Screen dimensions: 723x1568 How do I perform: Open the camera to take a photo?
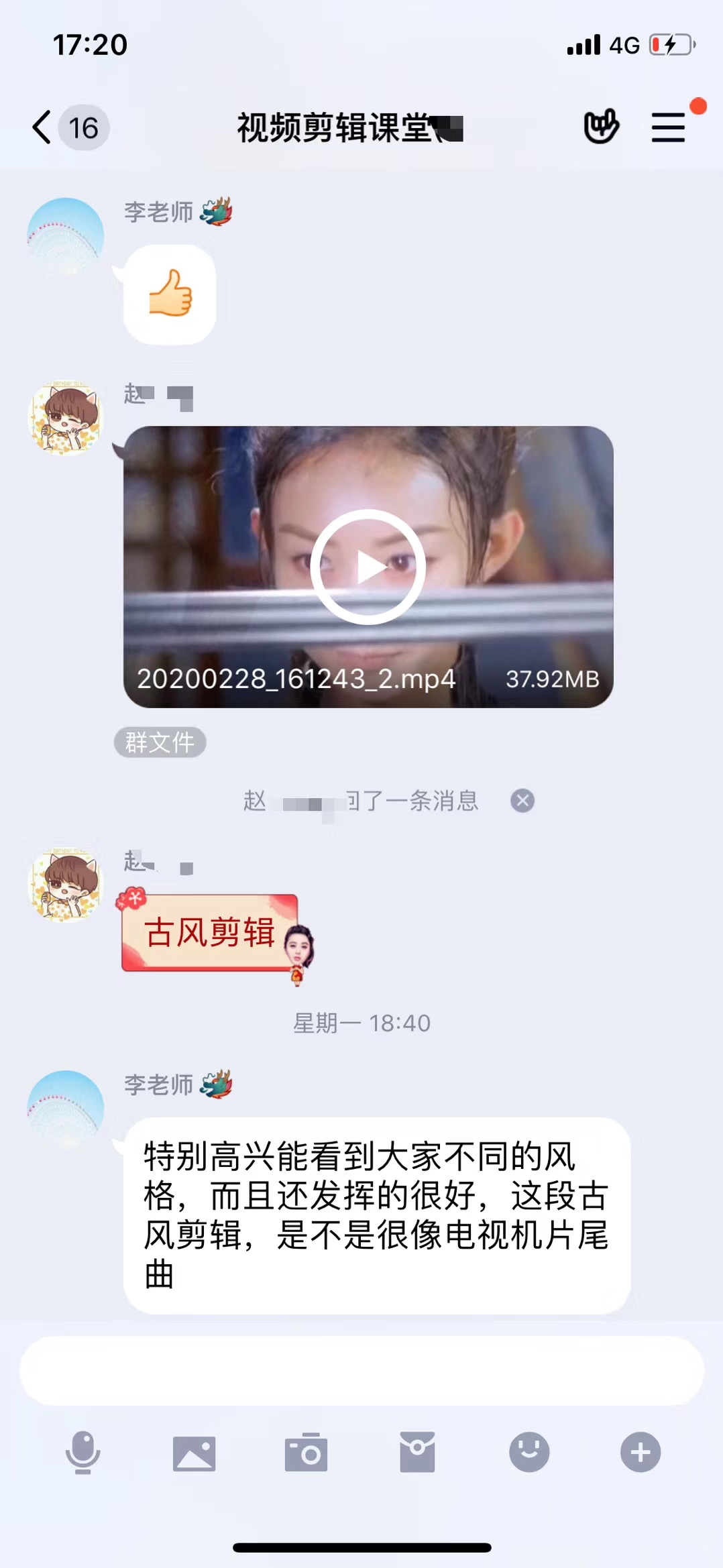(306, 1452)
